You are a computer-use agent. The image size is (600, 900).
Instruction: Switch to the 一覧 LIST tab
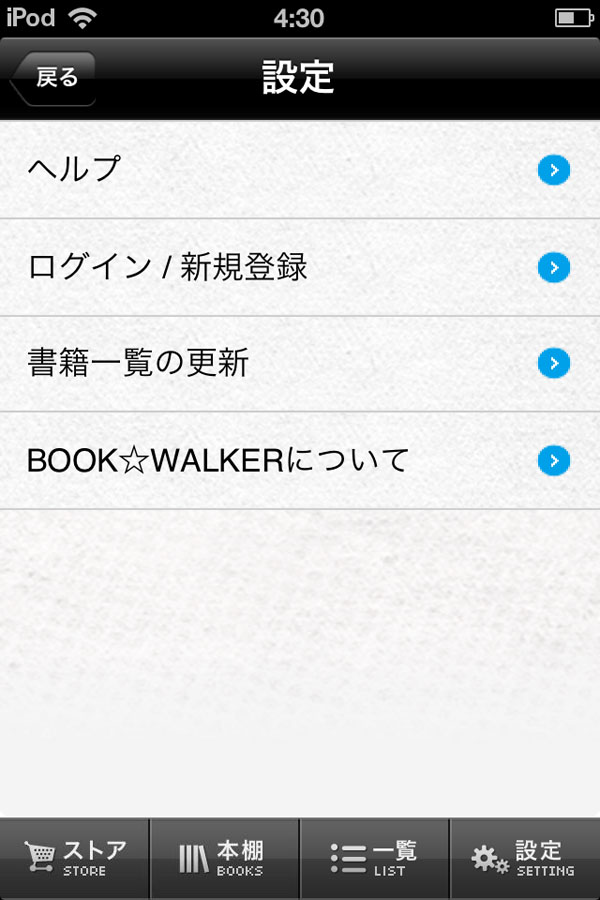point(374,859)
